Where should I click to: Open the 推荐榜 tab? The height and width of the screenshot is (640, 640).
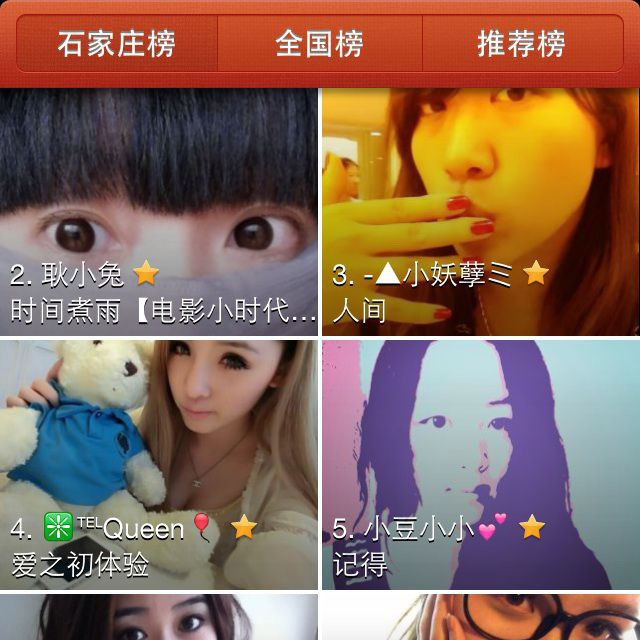[521, 44]
